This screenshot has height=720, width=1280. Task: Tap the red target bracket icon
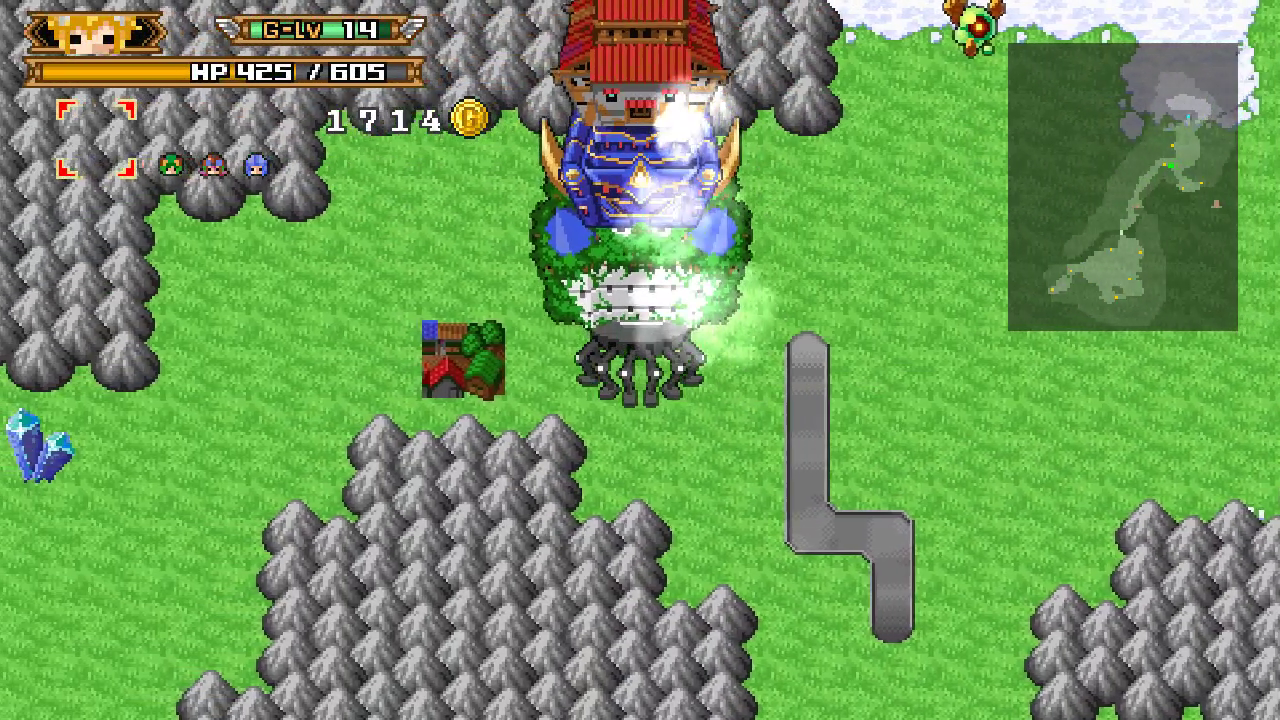click(96, 139)
